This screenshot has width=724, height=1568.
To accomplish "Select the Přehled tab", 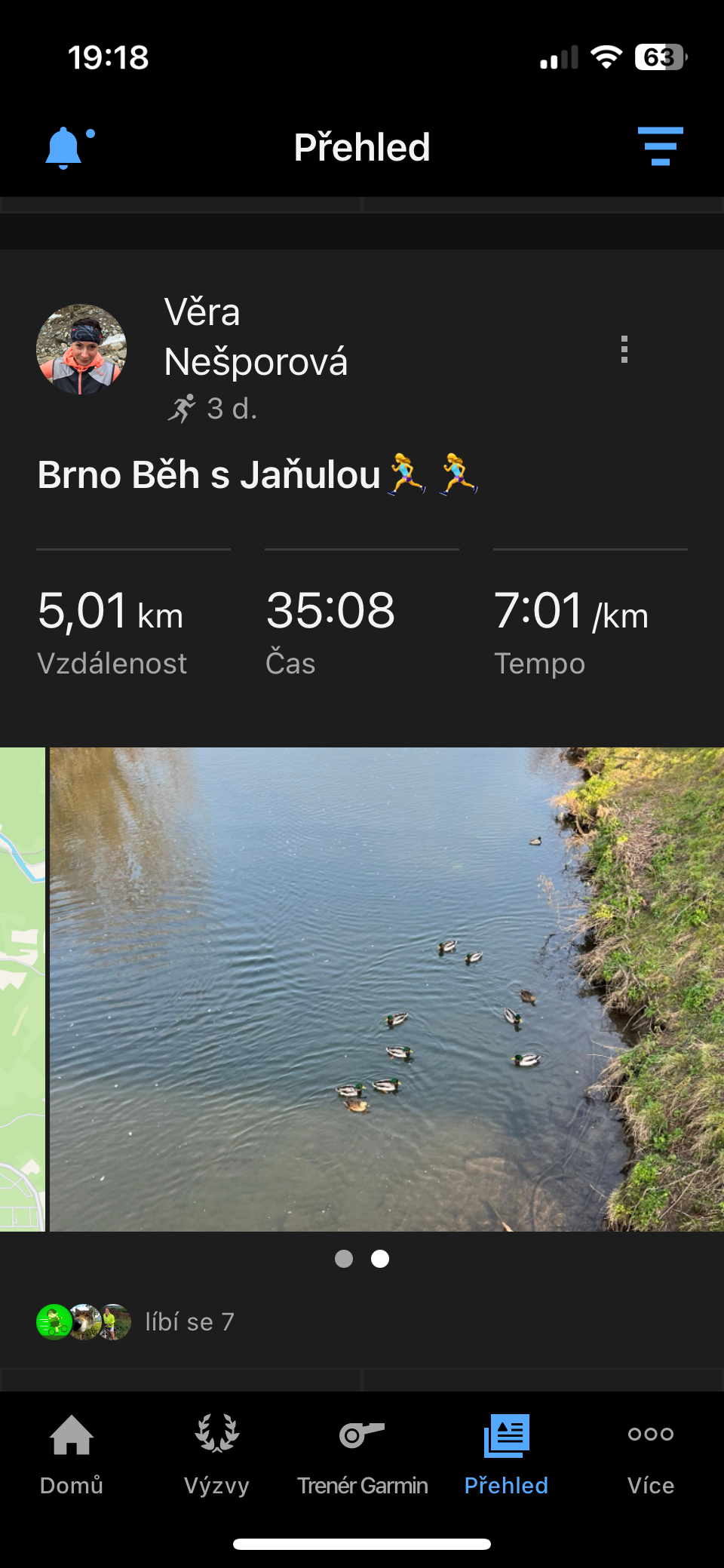I will 506,1455.
